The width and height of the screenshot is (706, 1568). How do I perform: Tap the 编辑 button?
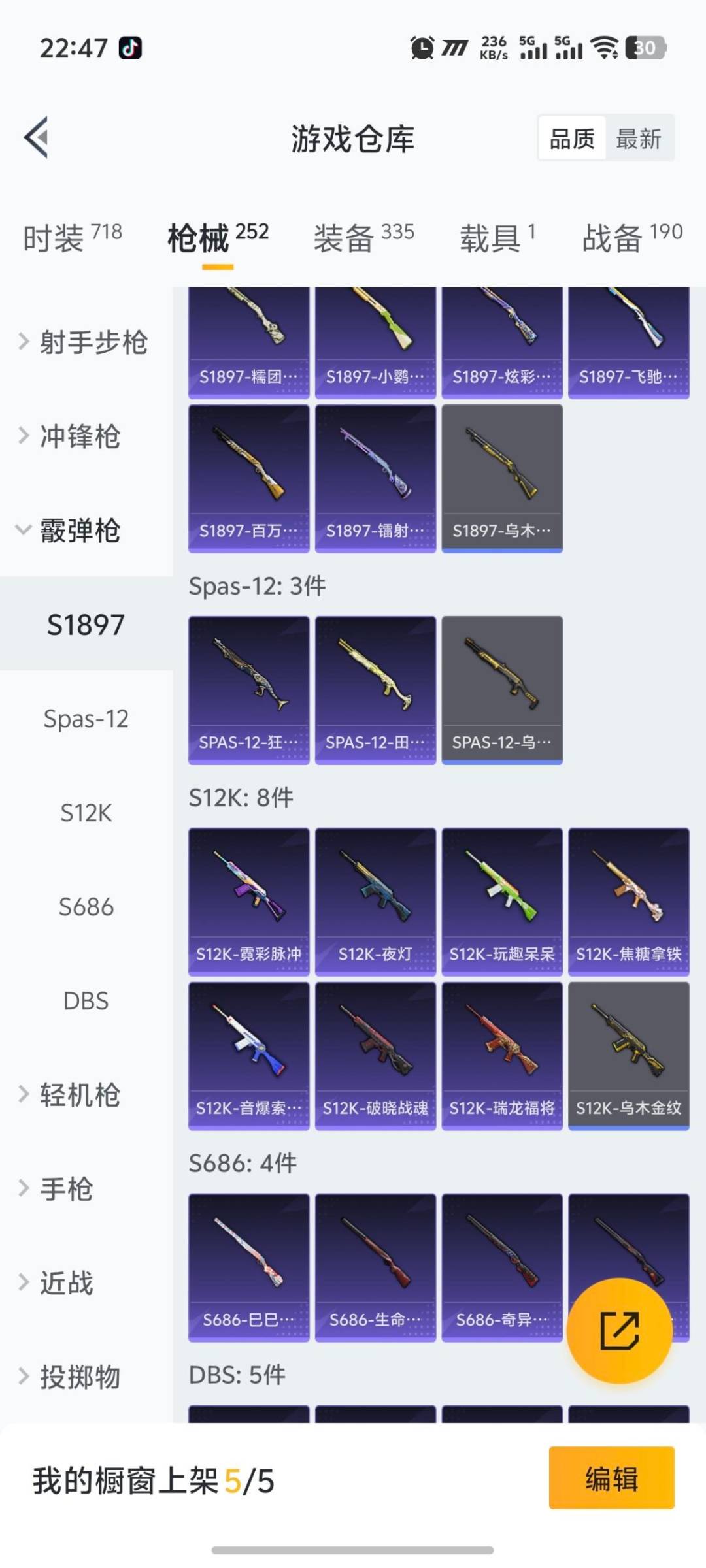click(x=611, y=1478)
